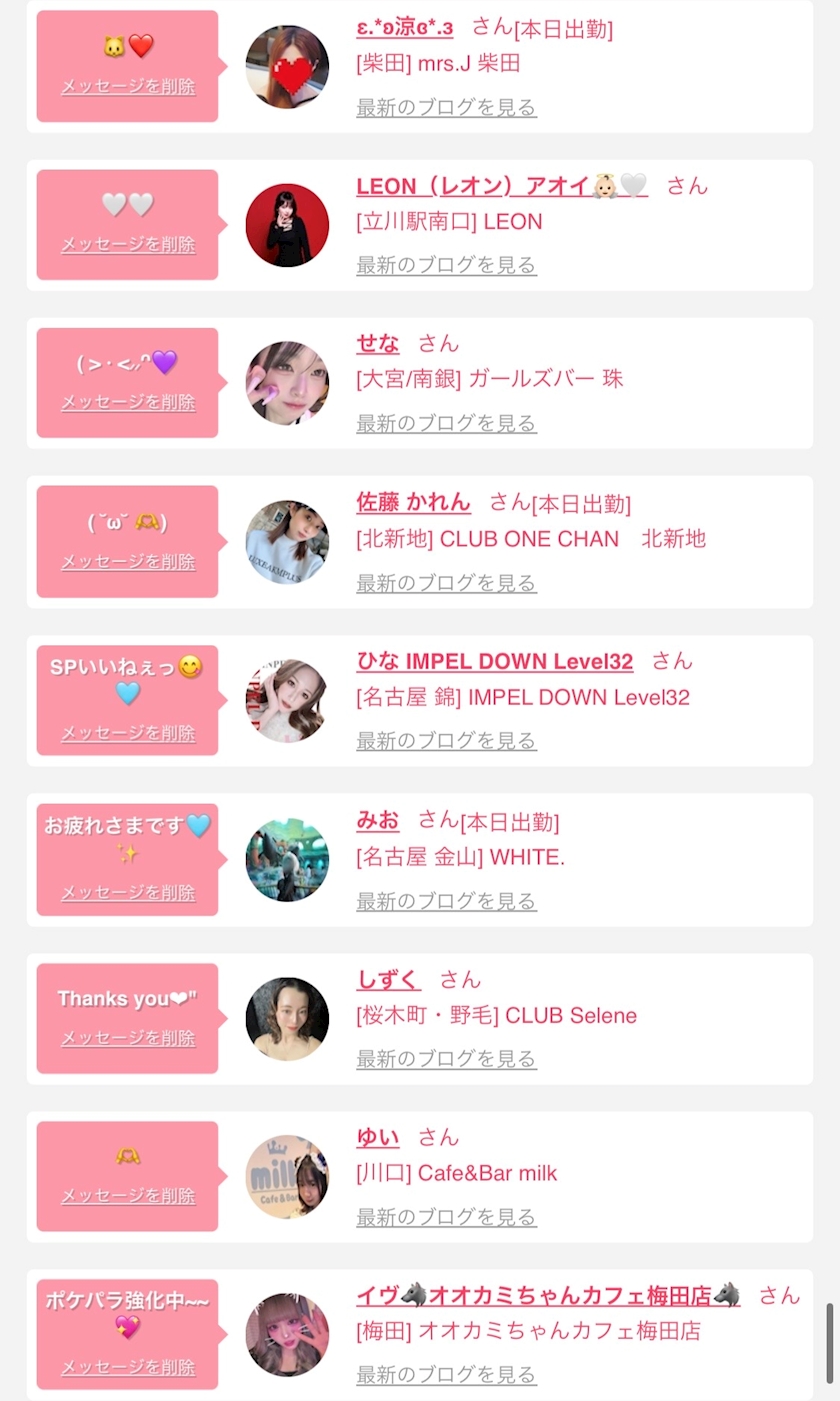
Task: Open ゆい's profile photo
Action: point(287,1177)
